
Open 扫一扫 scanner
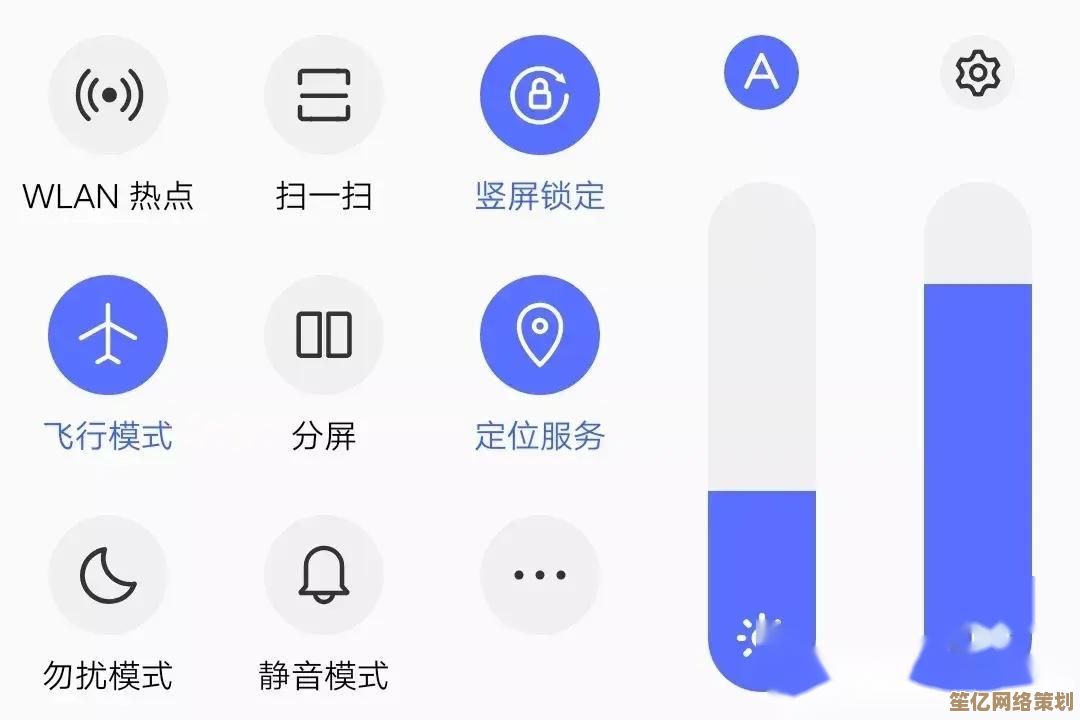point(324,95)
